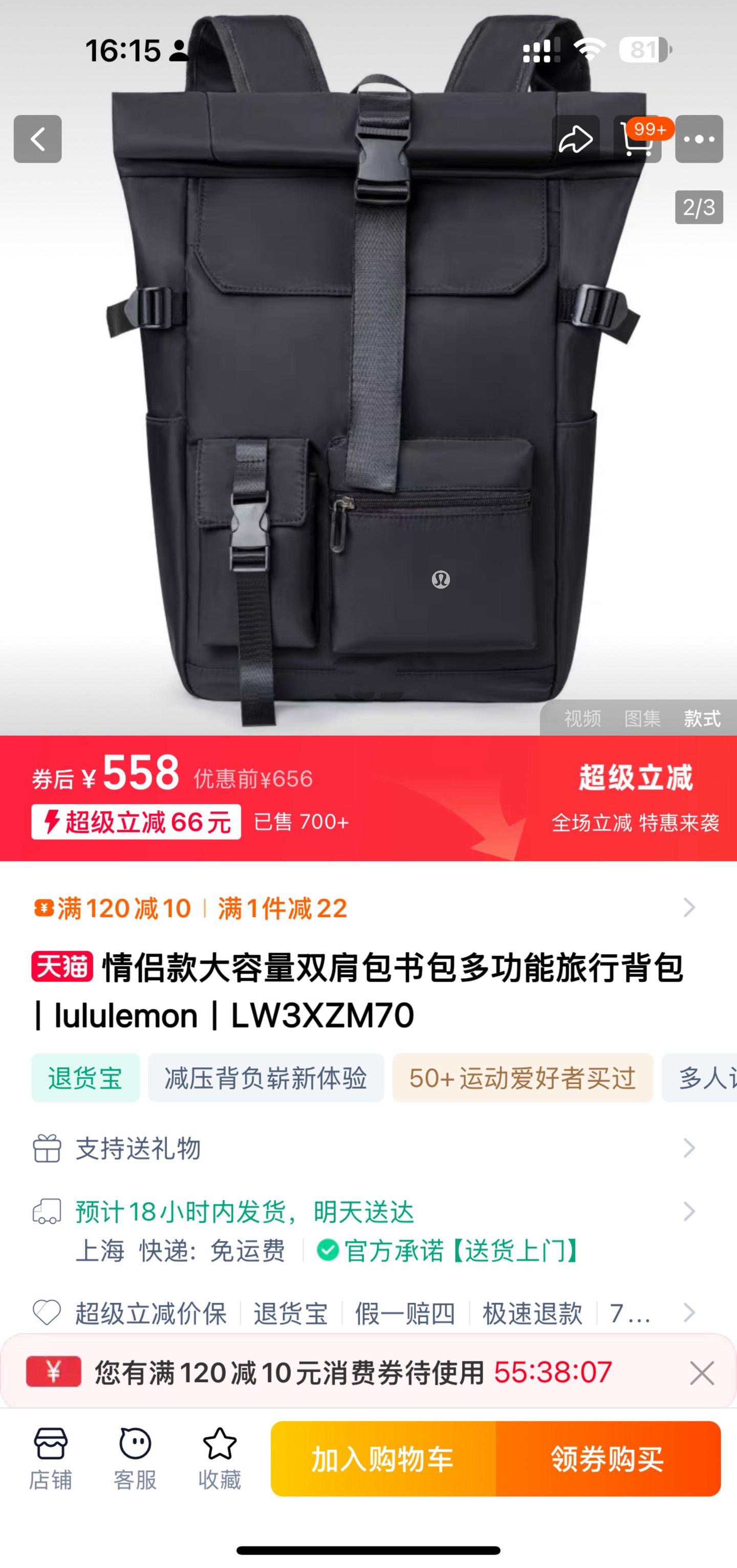Image resolution: width=737 pixels, height=1568 pixels.
Task: Contact 客服 customer service
Action: coord(135,1458)
